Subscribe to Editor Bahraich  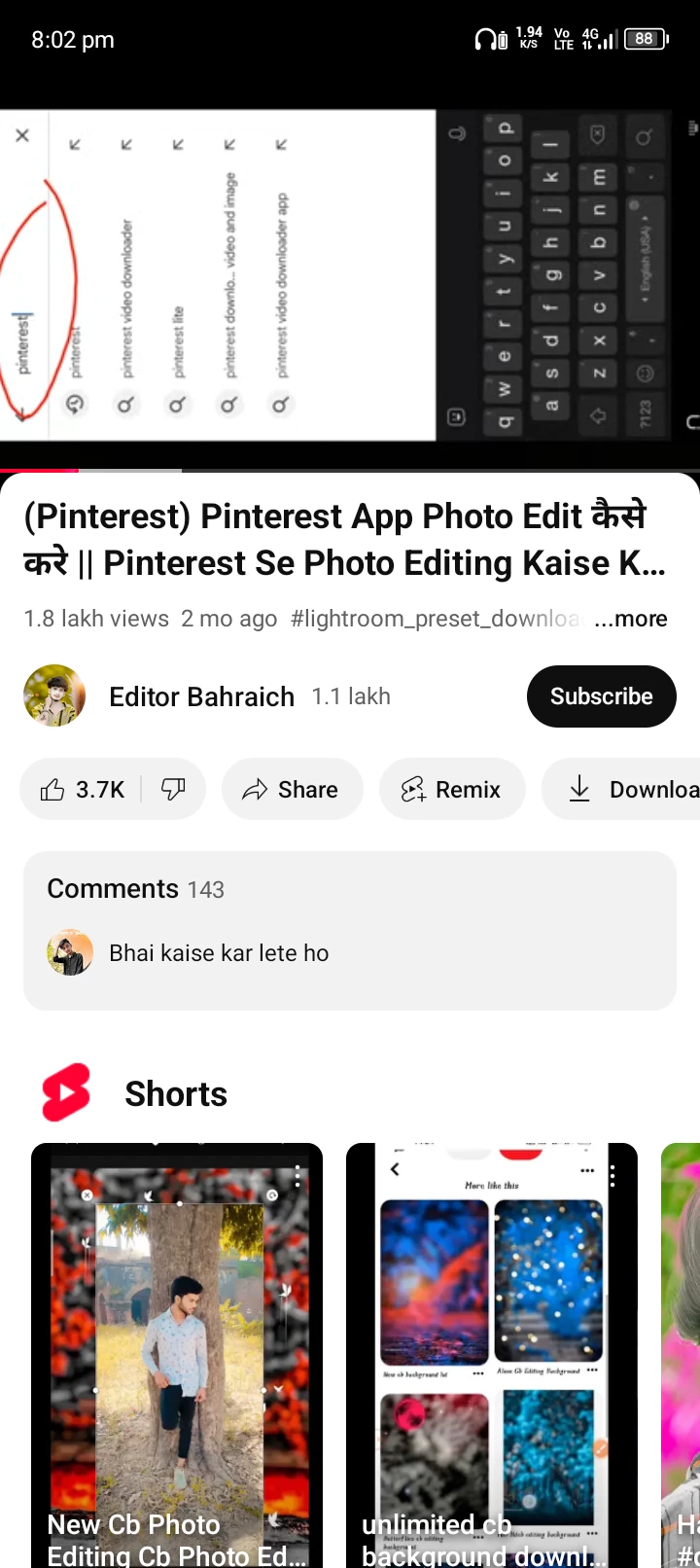pyautogui.click(x=601, y=696)
